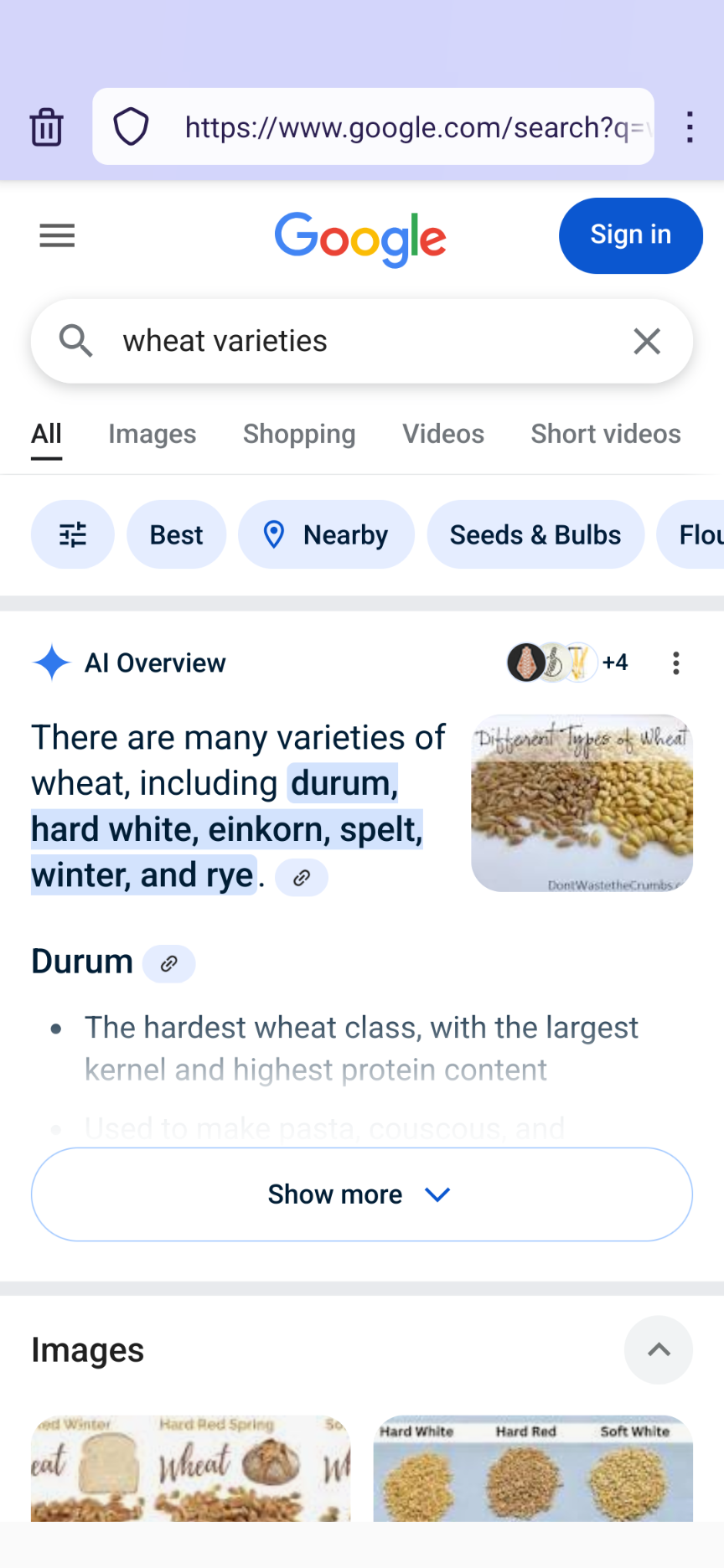Viewport: 724px width, 1568px height.
Task: Open the browser overflow menu
Action: [x=689, y=127]
